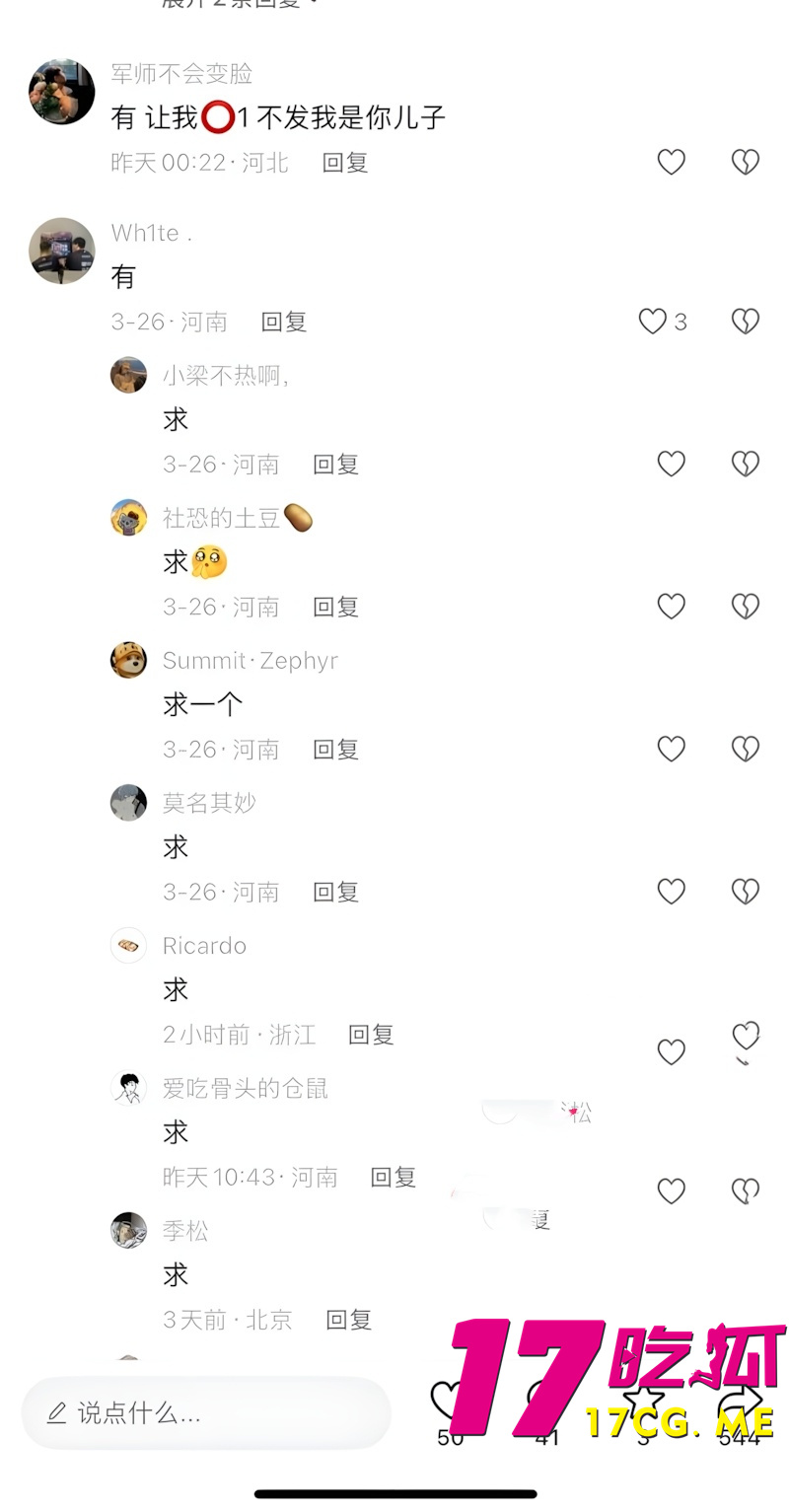Tap the dislike icon on 军师不会变脸's comment

(x=746, y=162)
